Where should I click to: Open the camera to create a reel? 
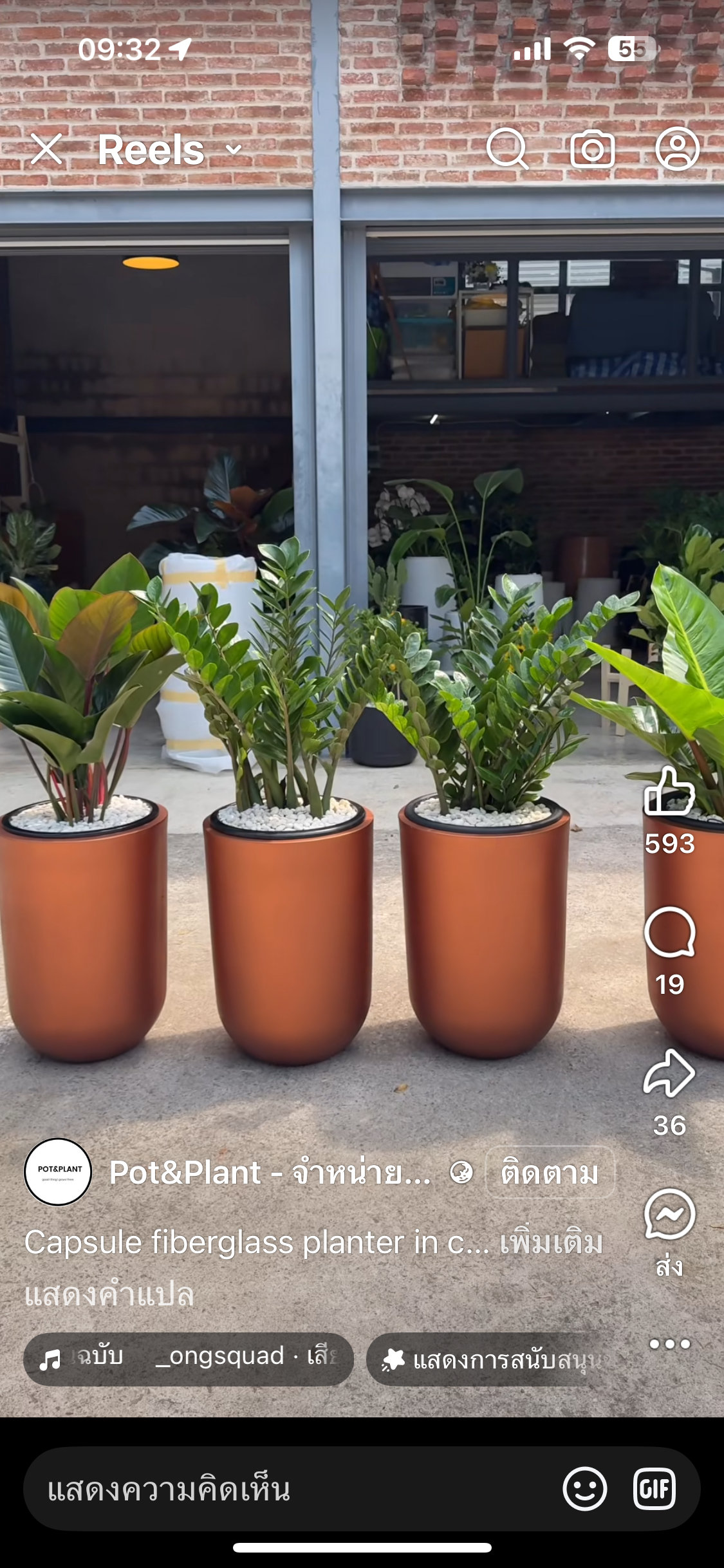click(592, 149)
